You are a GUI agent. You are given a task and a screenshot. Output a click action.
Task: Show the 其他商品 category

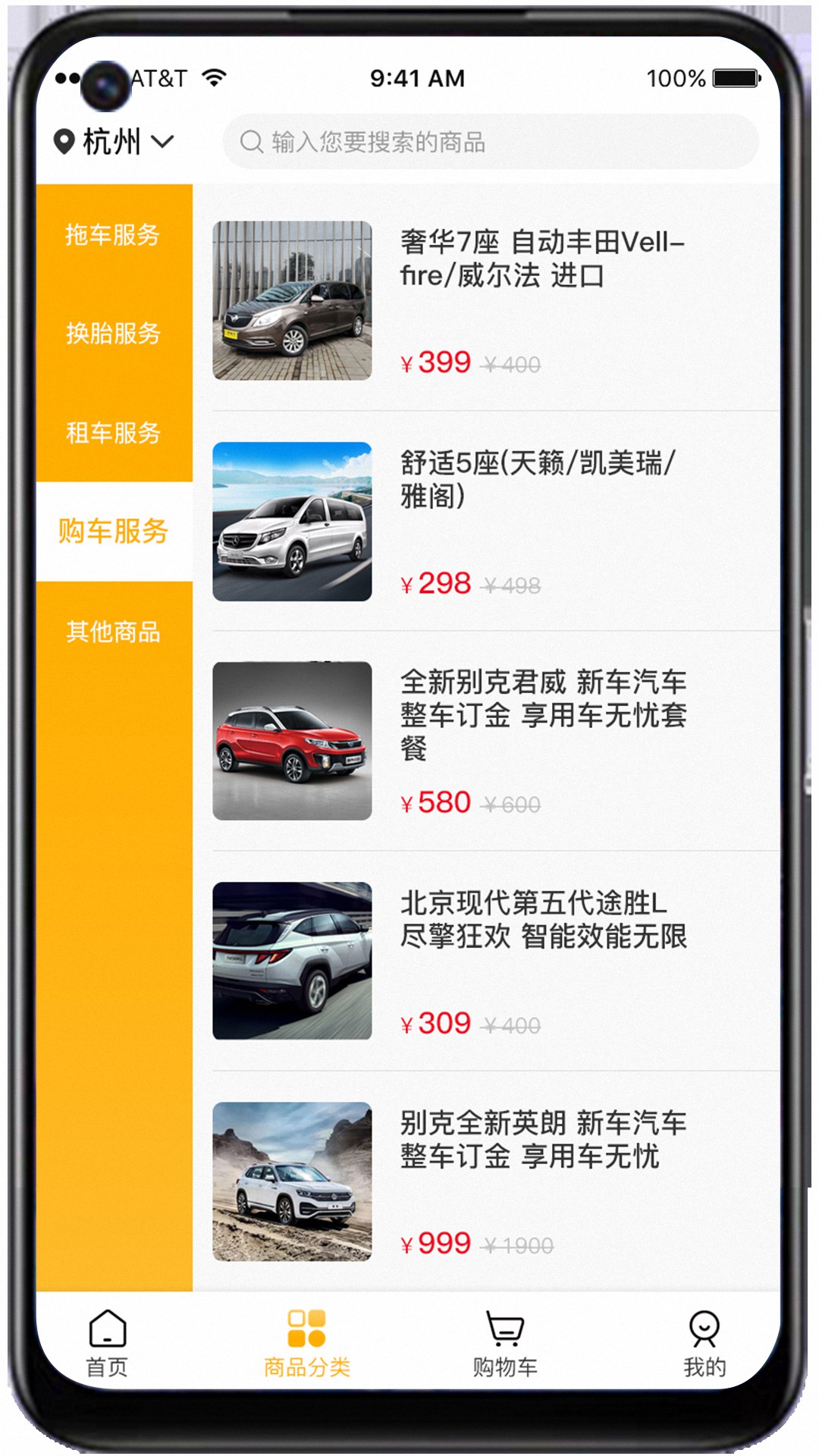coord(113,631)
